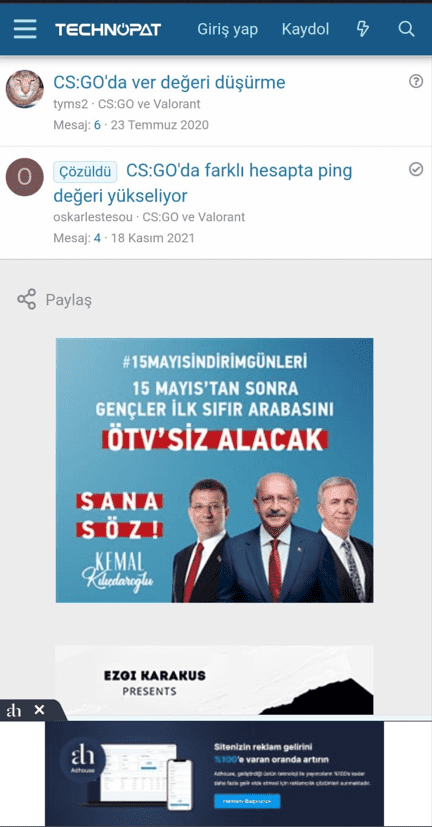Tap the Giriş yap login link
This screenshot has width=432, height=827.
click(x=227, y=29)
